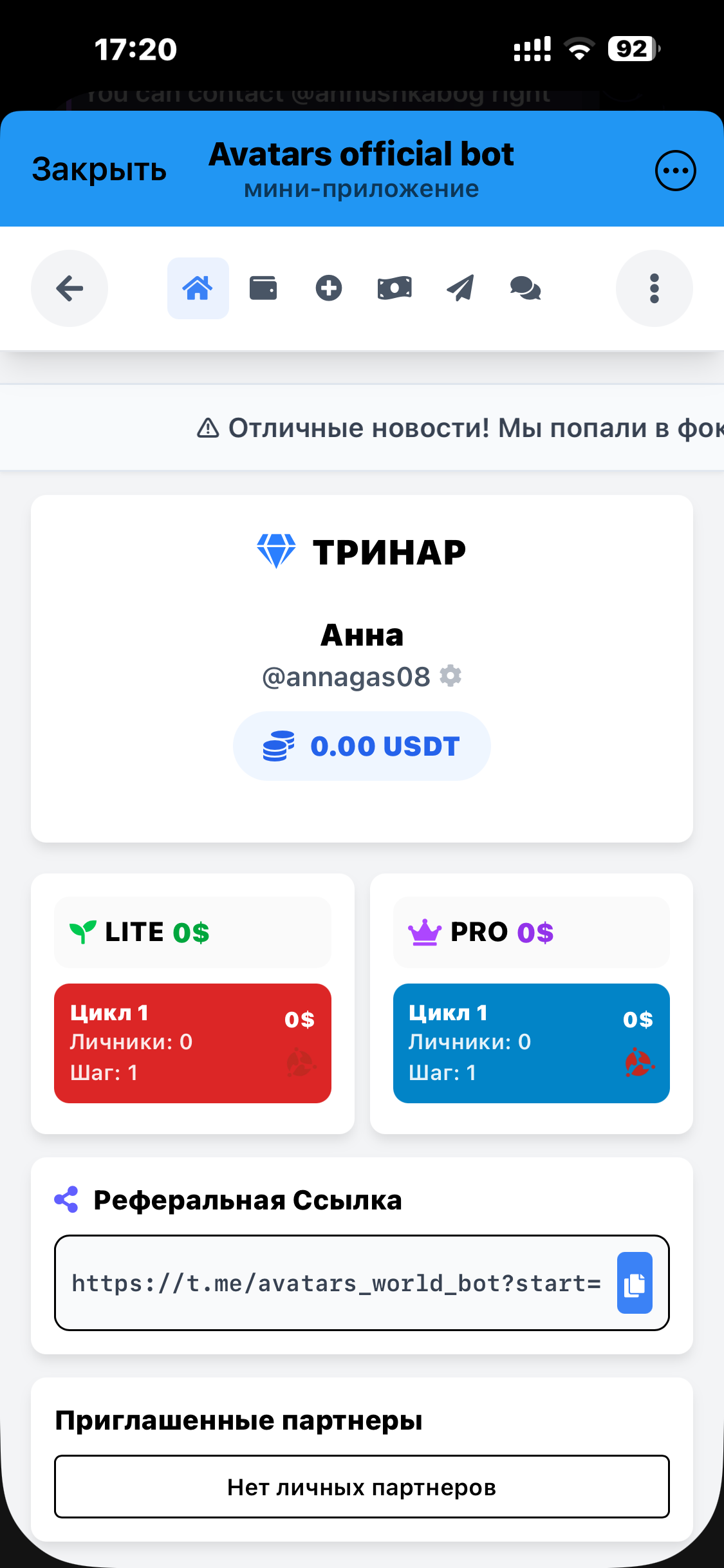Open the chat bubbles icon
Viewport: 724px width, 1568px height.
pos(525,288)
